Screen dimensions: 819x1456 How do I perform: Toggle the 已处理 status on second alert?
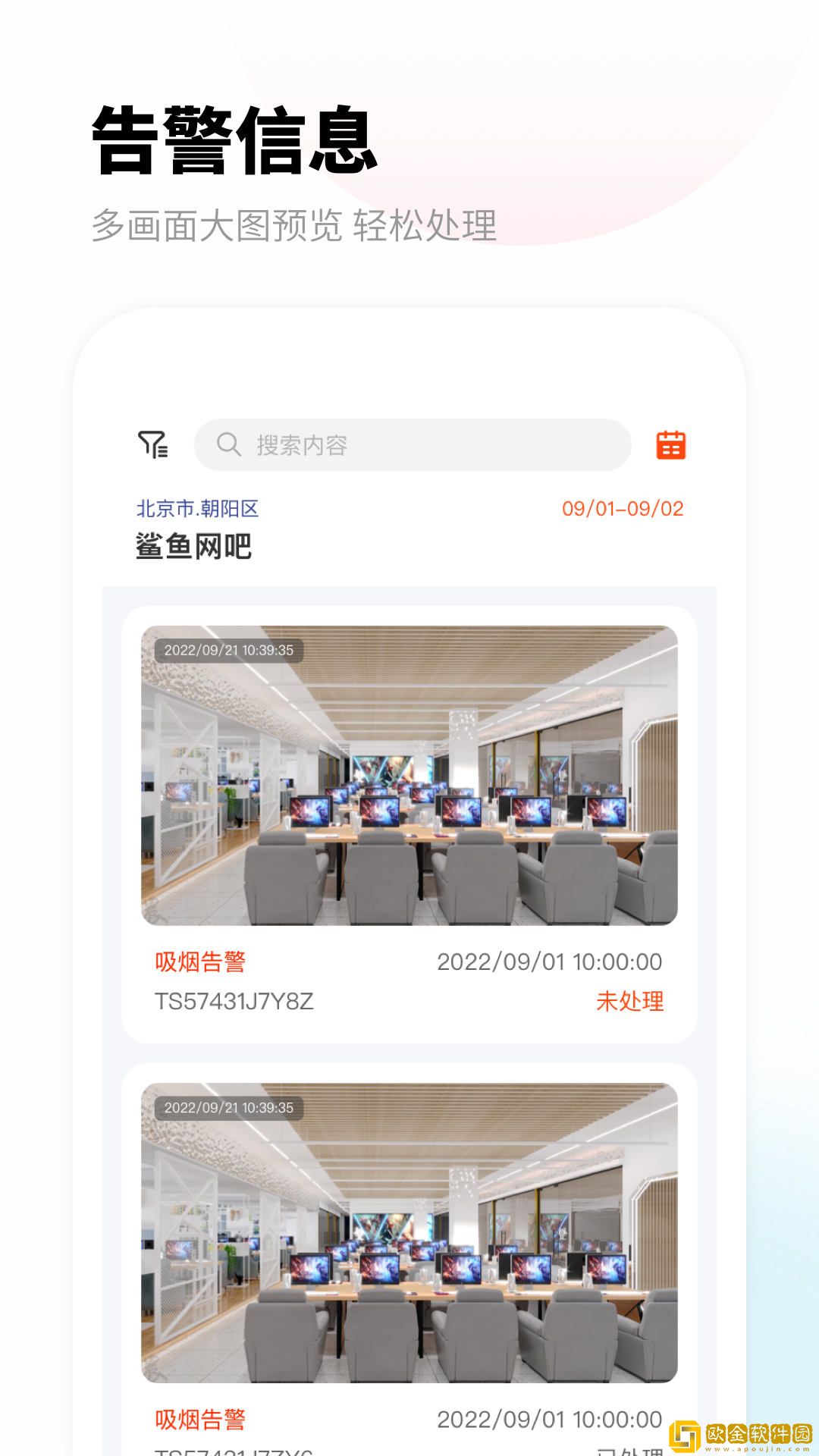coord(630,1452)
